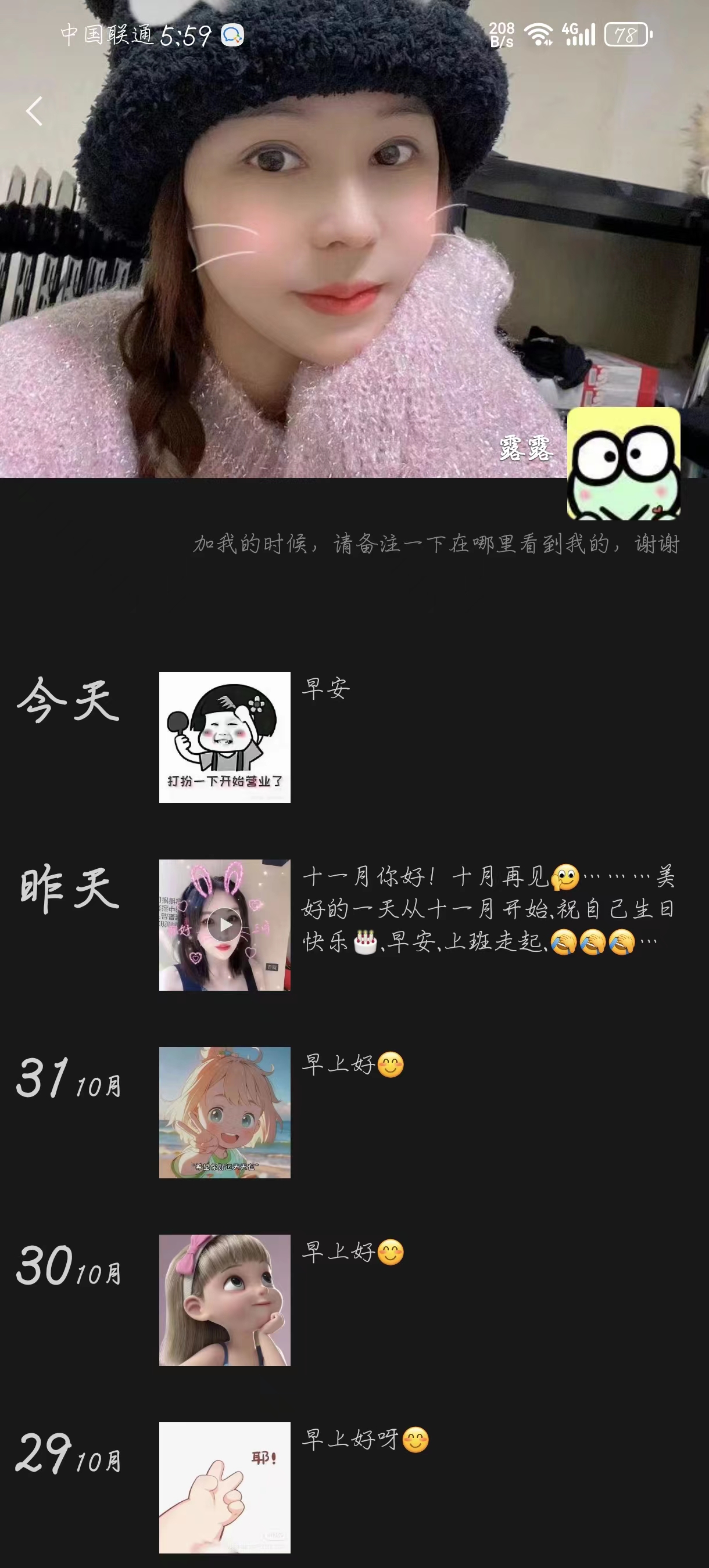Open the October 29 post image
Viewport: 709px width, 1568px height.
click(224, 1487)
